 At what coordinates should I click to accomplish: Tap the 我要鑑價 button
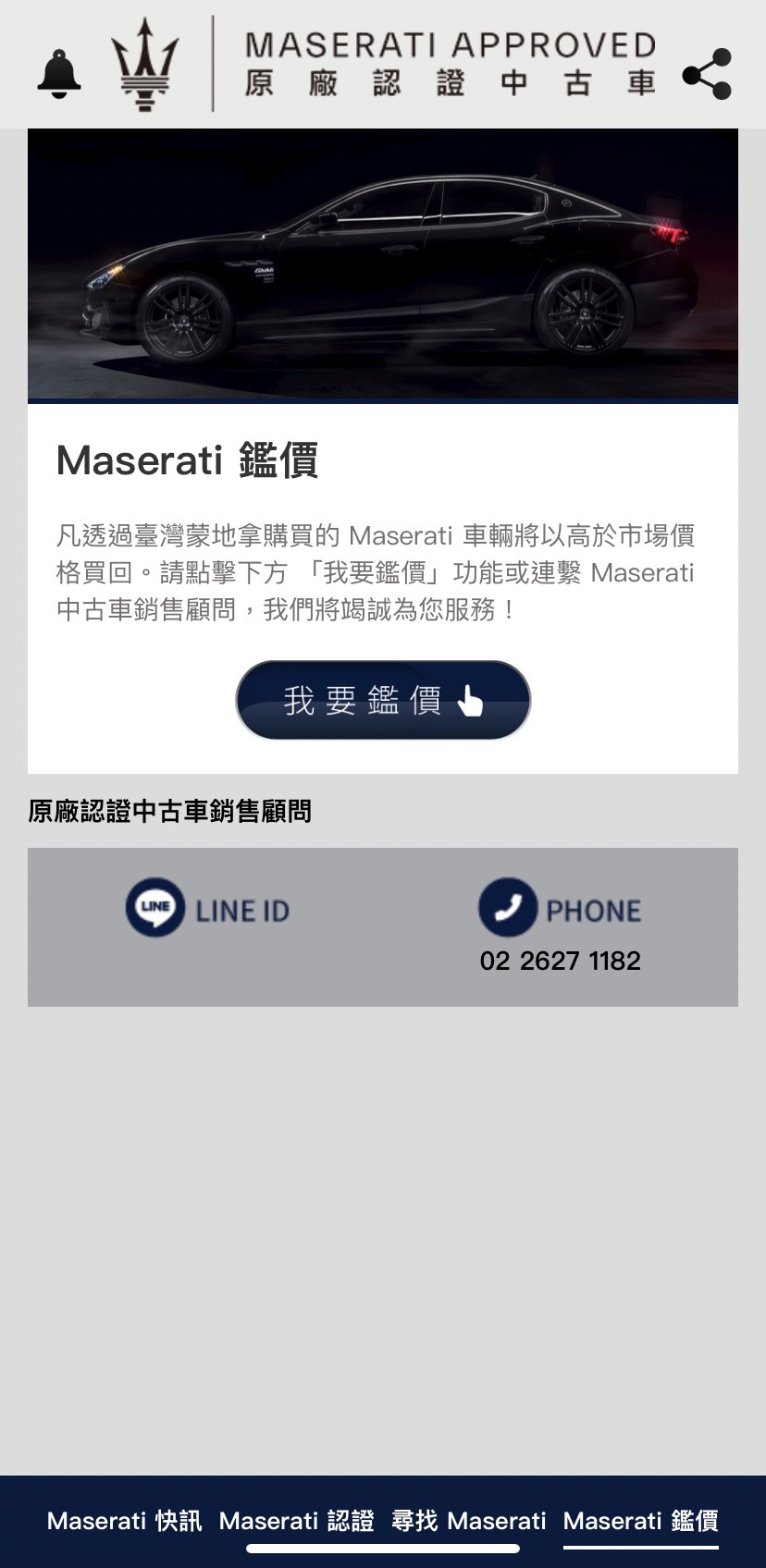(383, 700)
